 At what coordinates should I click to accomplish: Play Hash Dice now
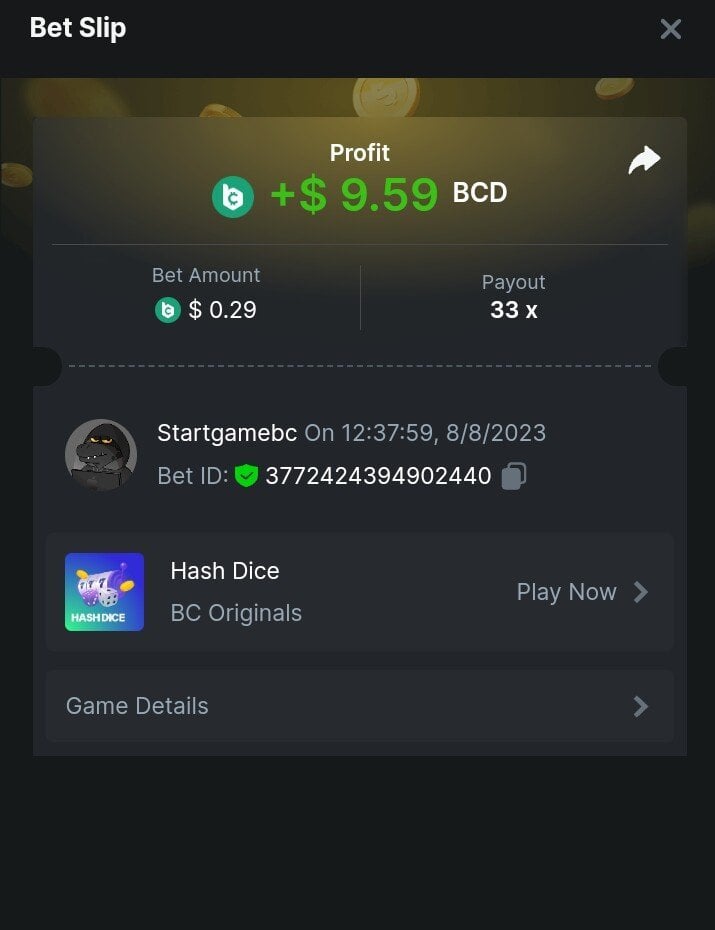click(x=582, y=592)
